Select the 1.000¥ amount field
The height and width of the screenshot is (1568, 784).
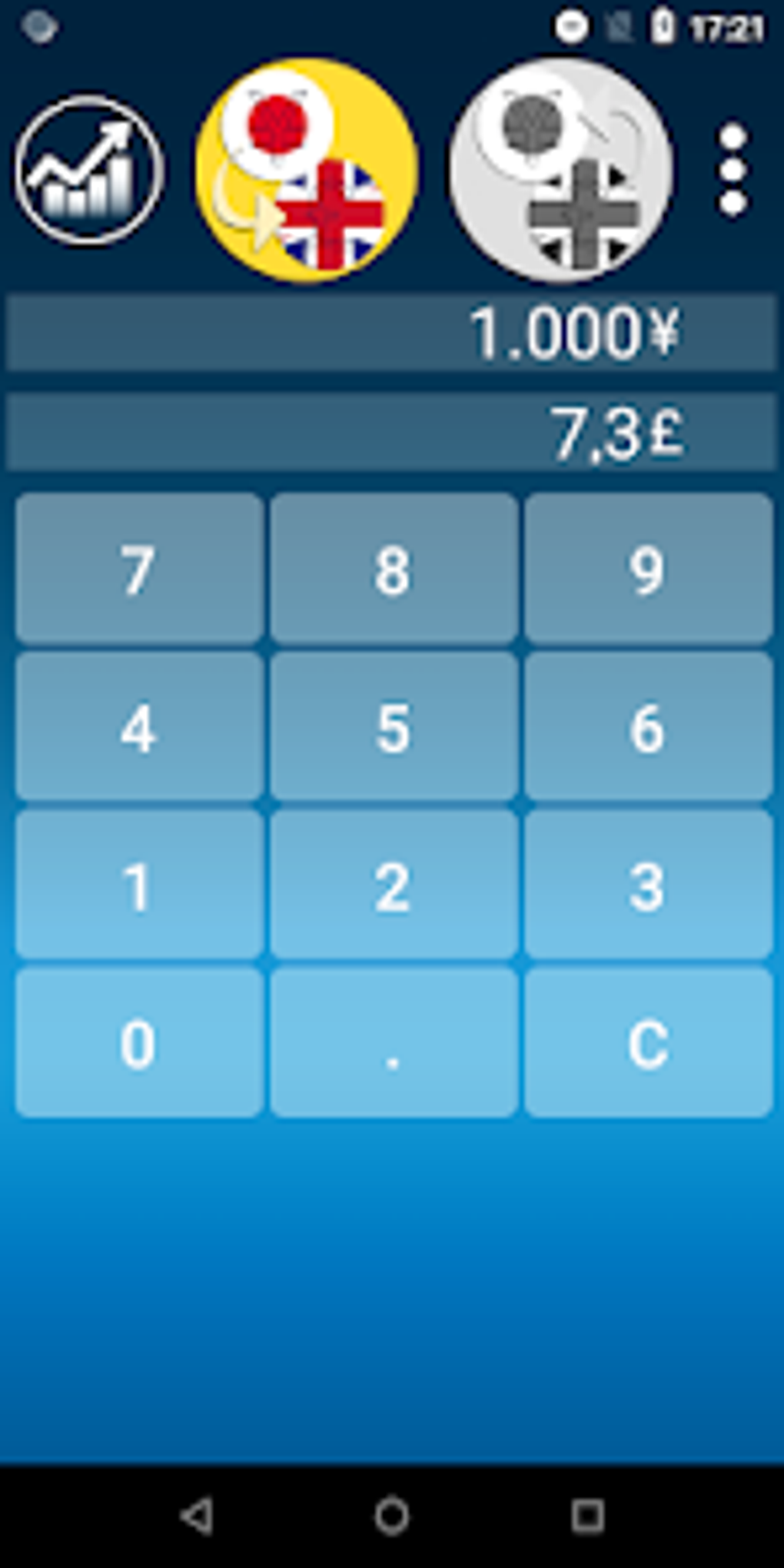point(391,331)
